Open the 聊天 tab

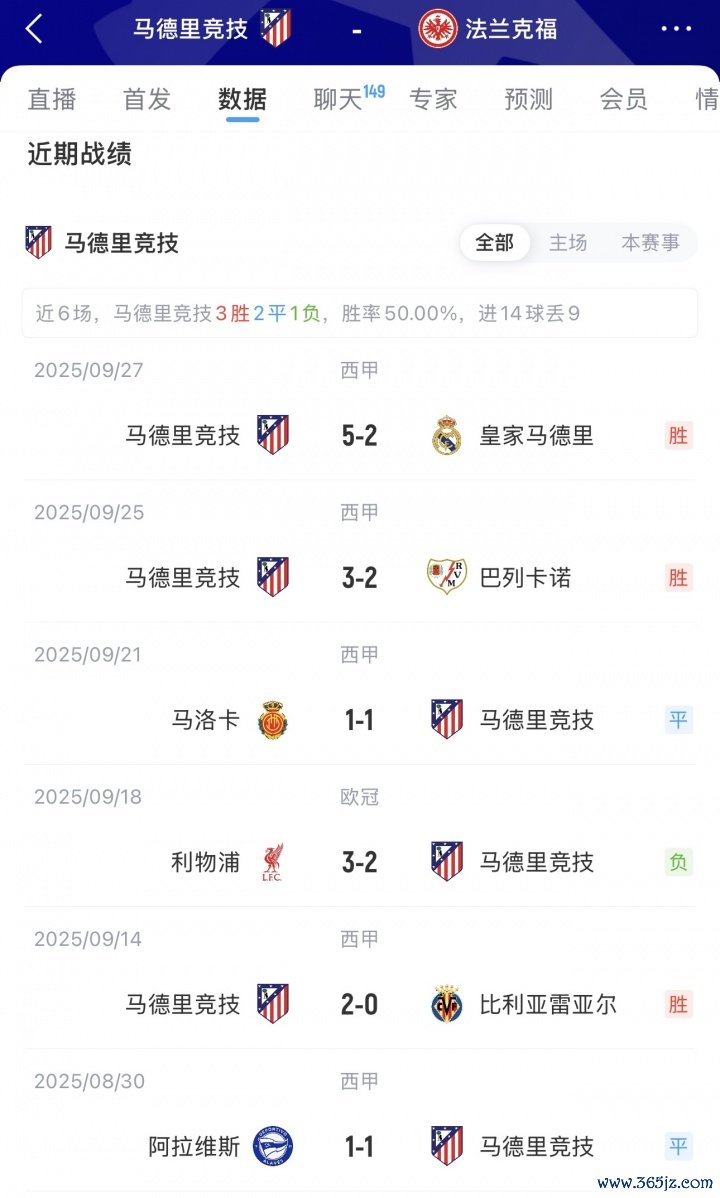(338, 99)
